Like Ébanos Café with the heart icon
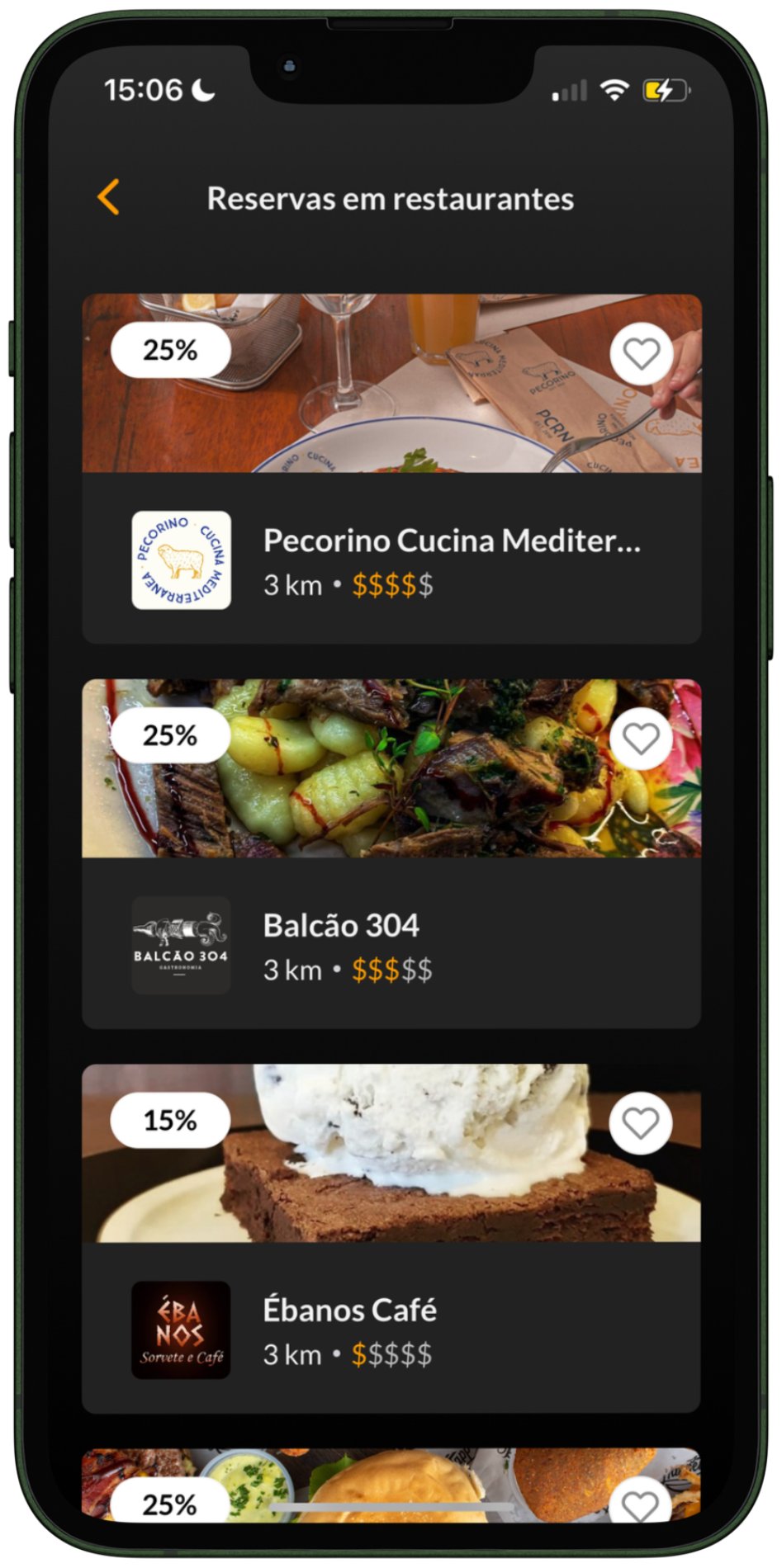Image resolution: width=782 pixels, height=1568 pixels. 640,1123
